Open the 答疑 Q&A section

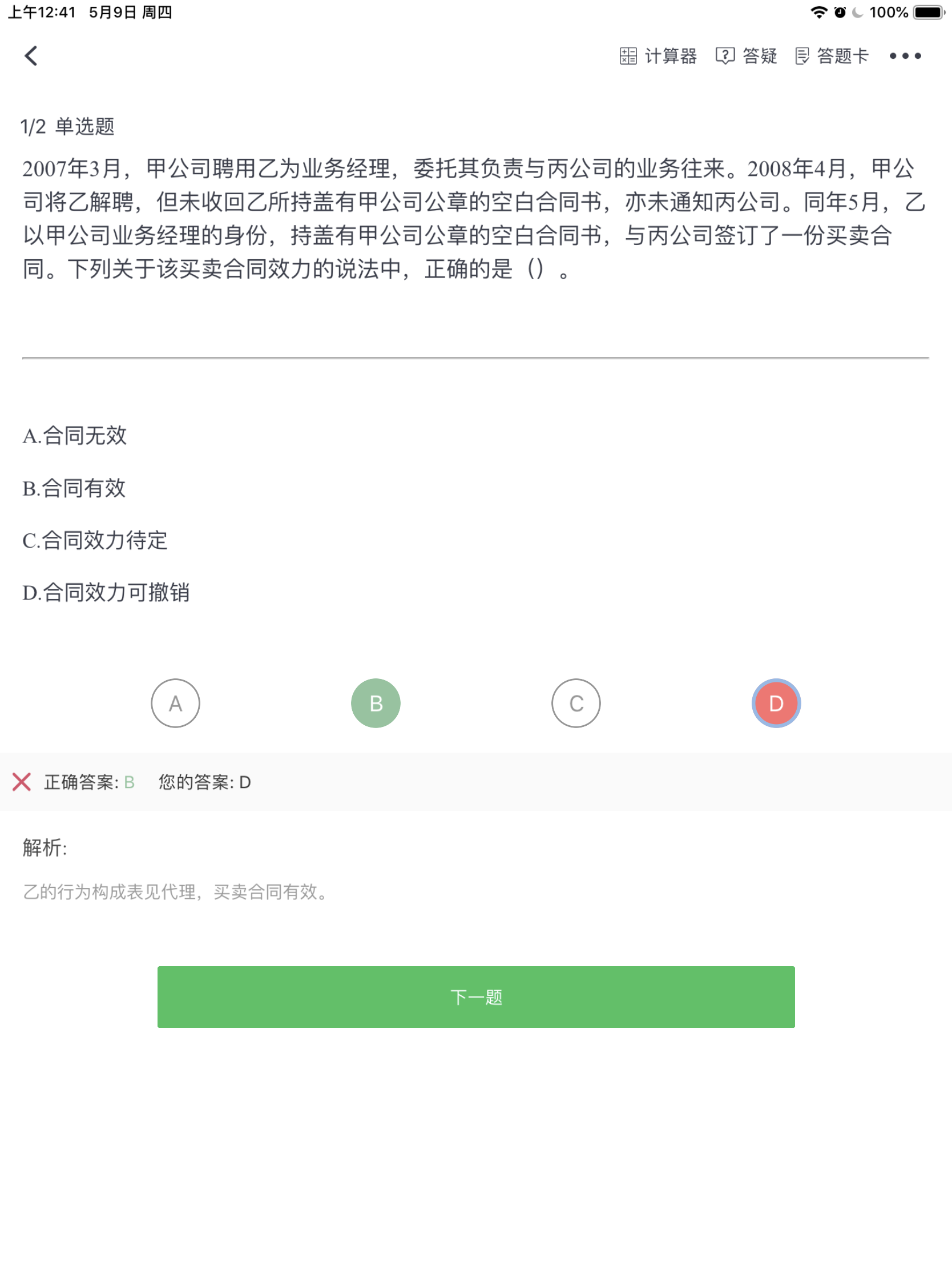746,56
